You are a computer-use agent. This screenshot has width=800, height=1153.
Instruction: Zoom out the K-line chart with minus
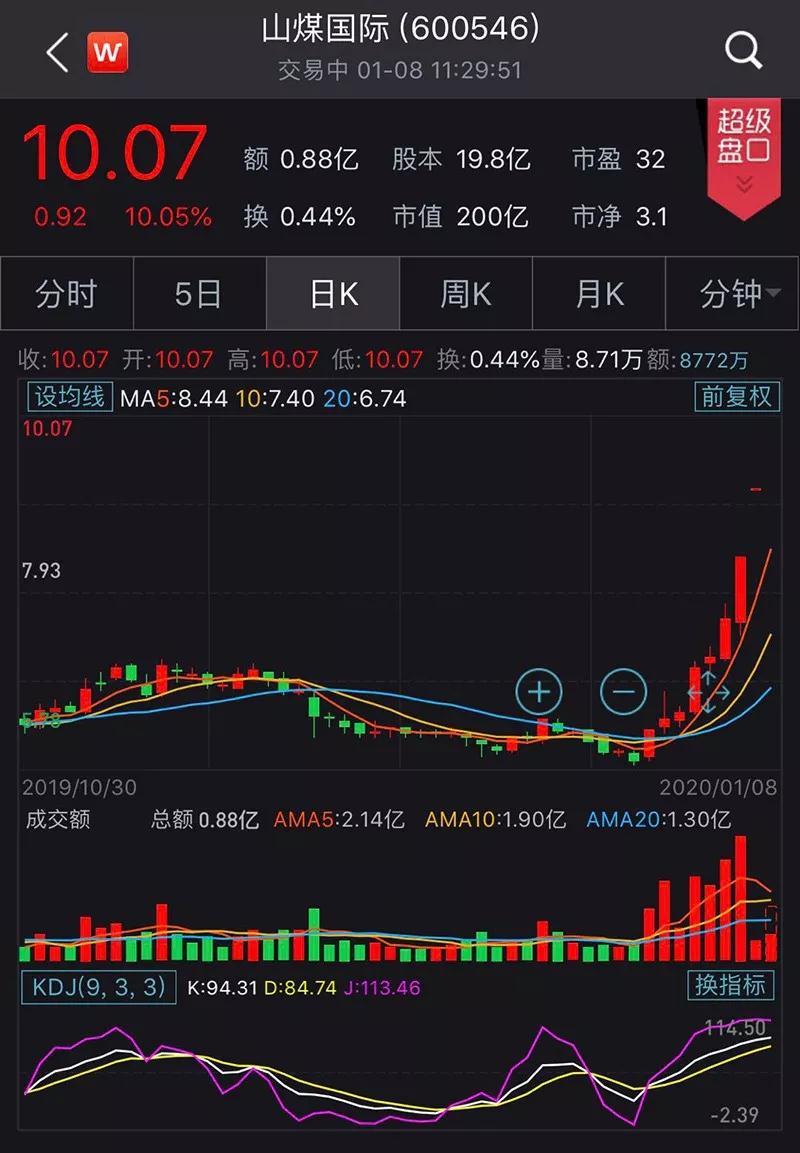coord(624,691)
